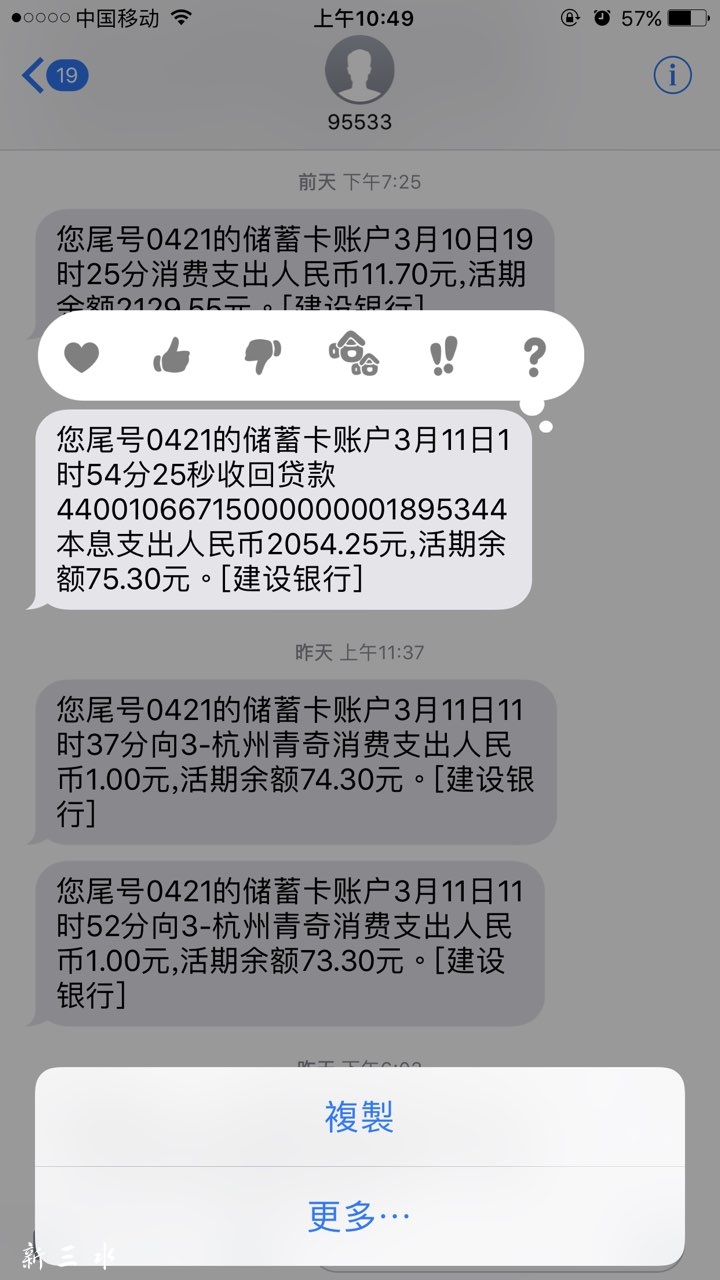React with the double exclamation tapback
720x1280 pixels.
(x=443, y=356)
